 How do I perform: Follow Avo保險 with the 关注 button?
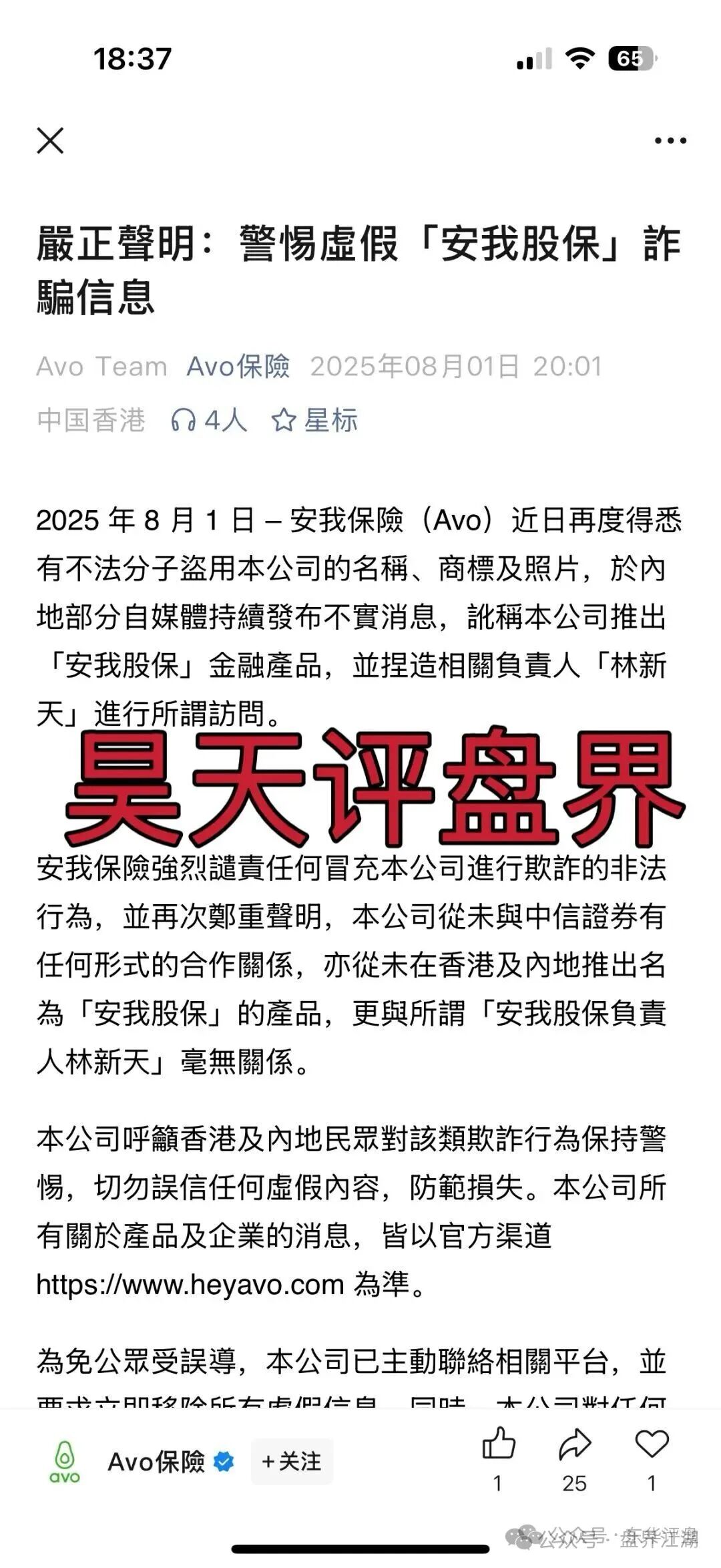(292, 1462)
